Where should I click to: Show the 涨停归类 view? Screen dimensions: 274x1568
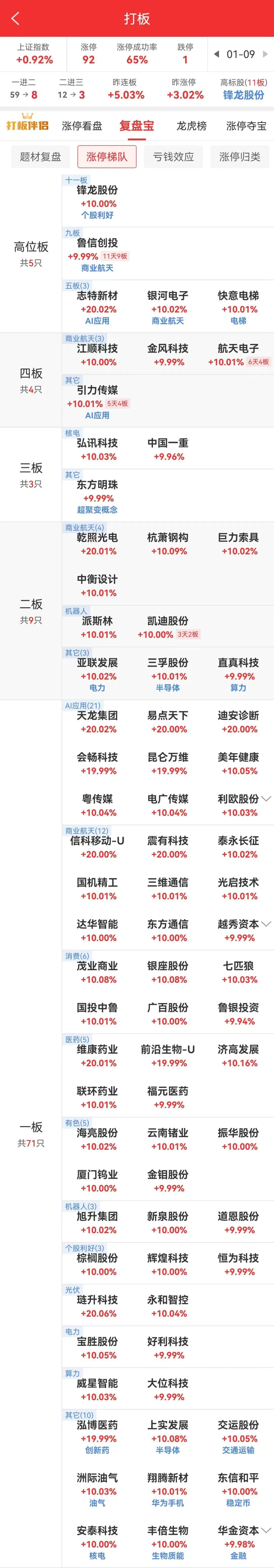point(240,157)
